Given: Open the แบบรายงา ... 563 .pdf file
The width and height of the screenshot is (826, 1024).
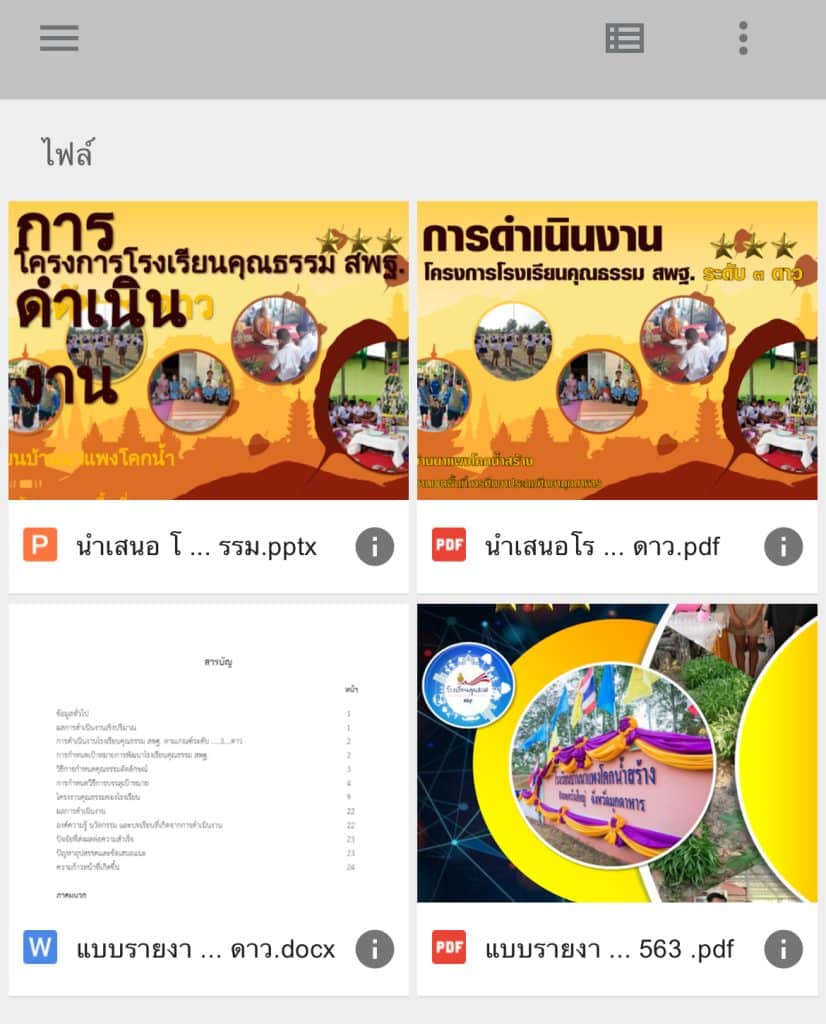Looking at the screenshot, I should point(617,753).
